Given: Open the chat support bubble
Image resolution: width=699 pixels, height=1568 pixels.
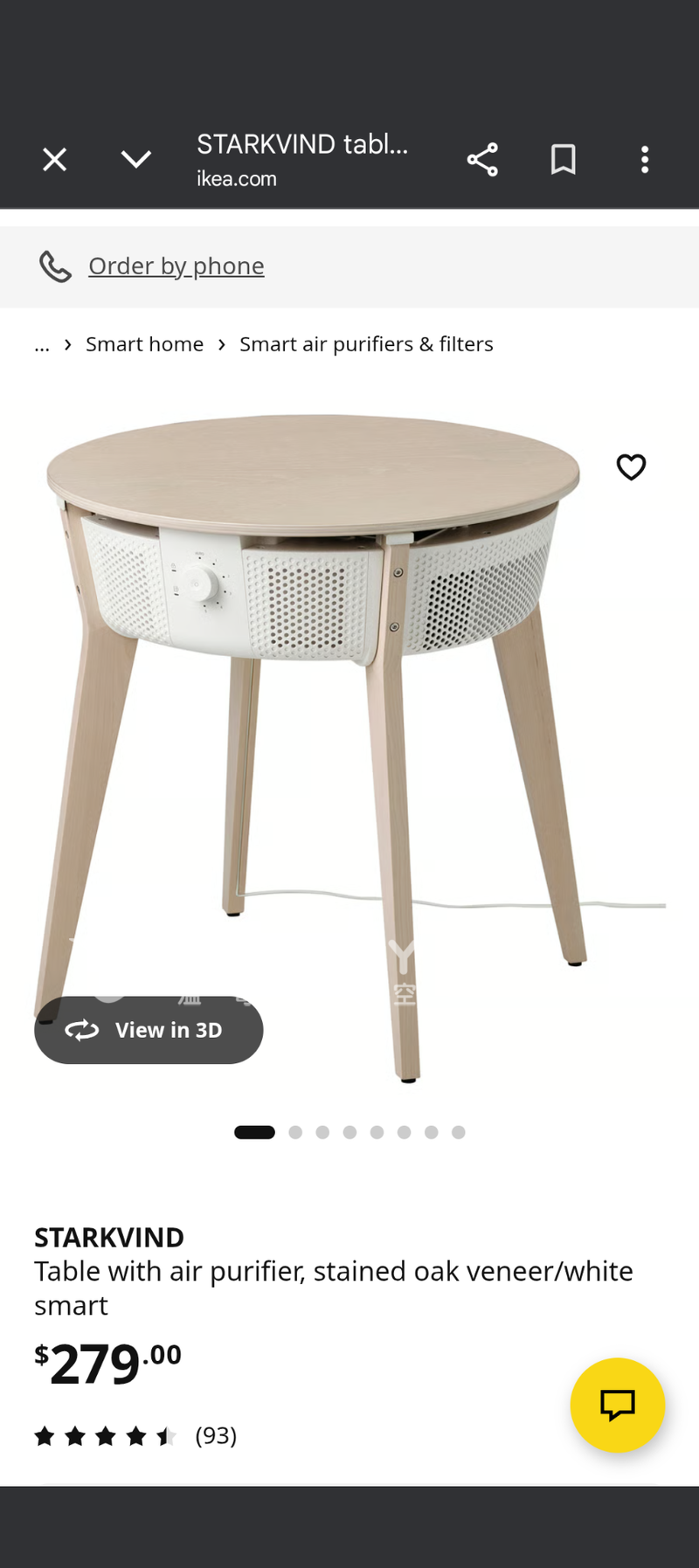Looking at the screenshot, I should point(617,1405).
